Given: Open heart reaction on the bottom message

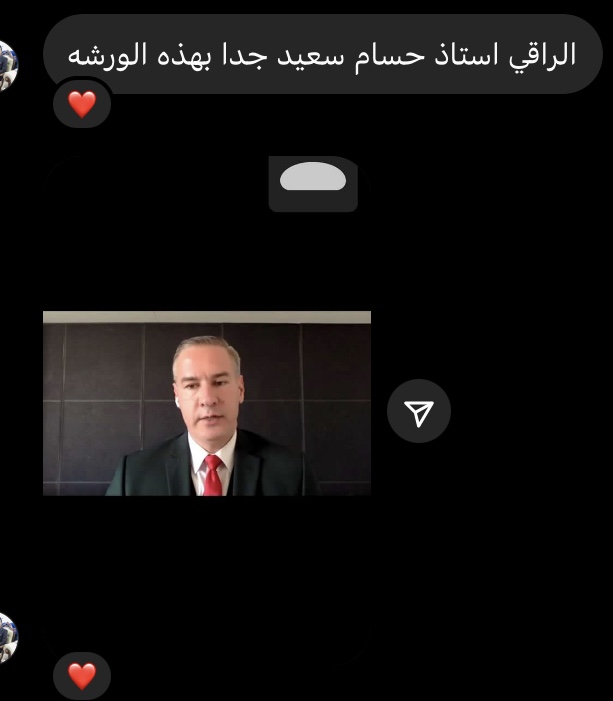Looking at the screenshot, I should 81,676.
